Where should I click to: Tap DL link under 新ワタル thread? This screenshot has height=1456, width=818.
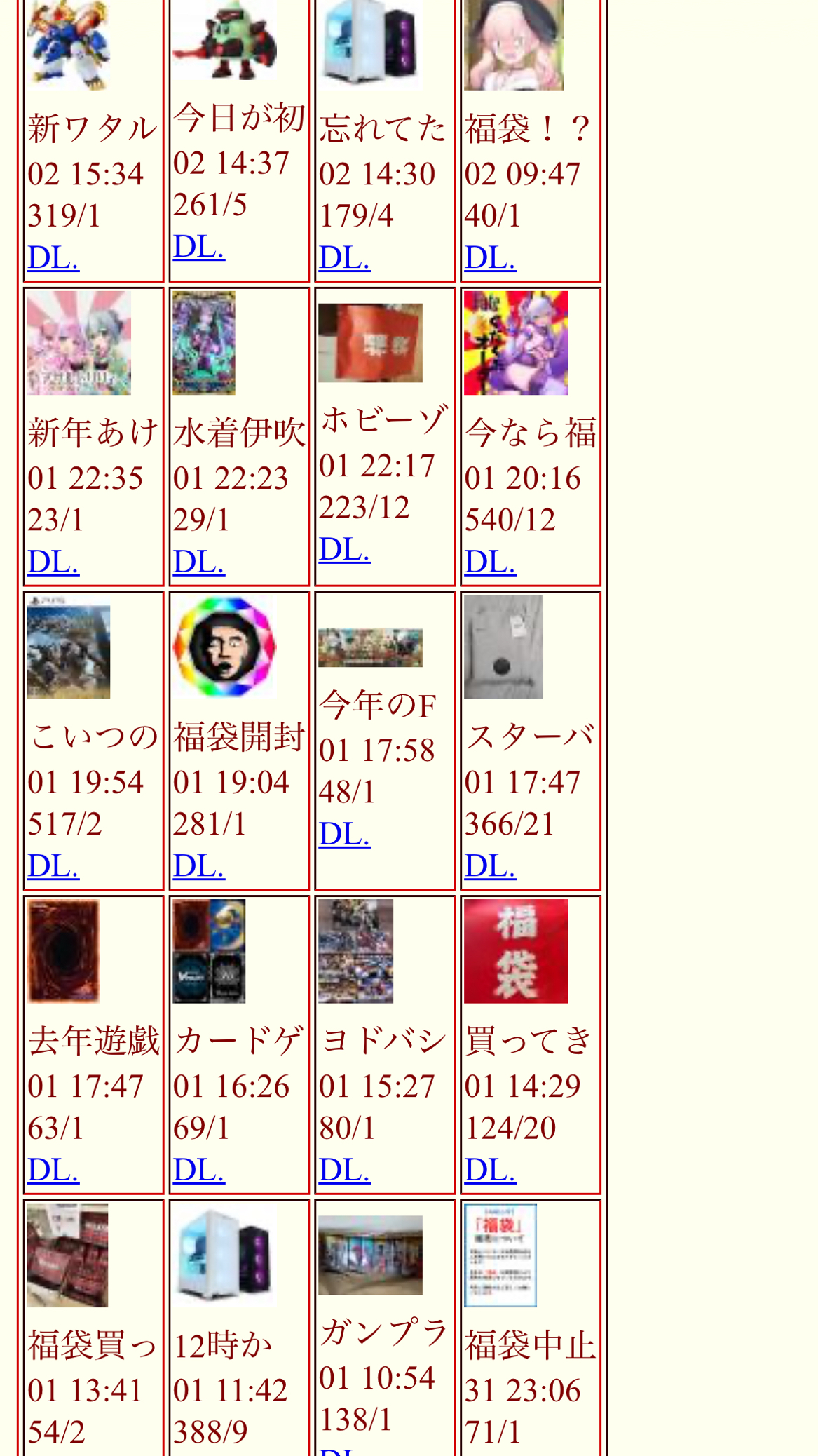pyautogui.click(x=53, y=257)
